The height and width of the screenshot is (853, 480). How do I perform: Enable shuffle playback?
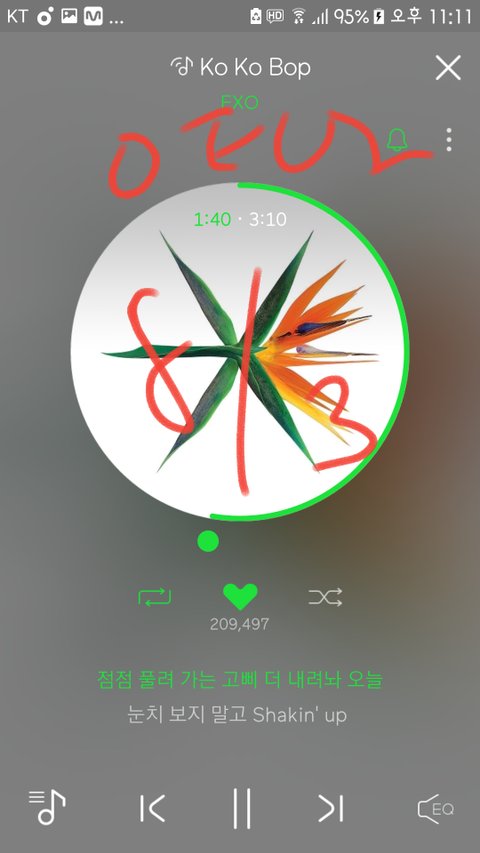(x=325, y=597)
